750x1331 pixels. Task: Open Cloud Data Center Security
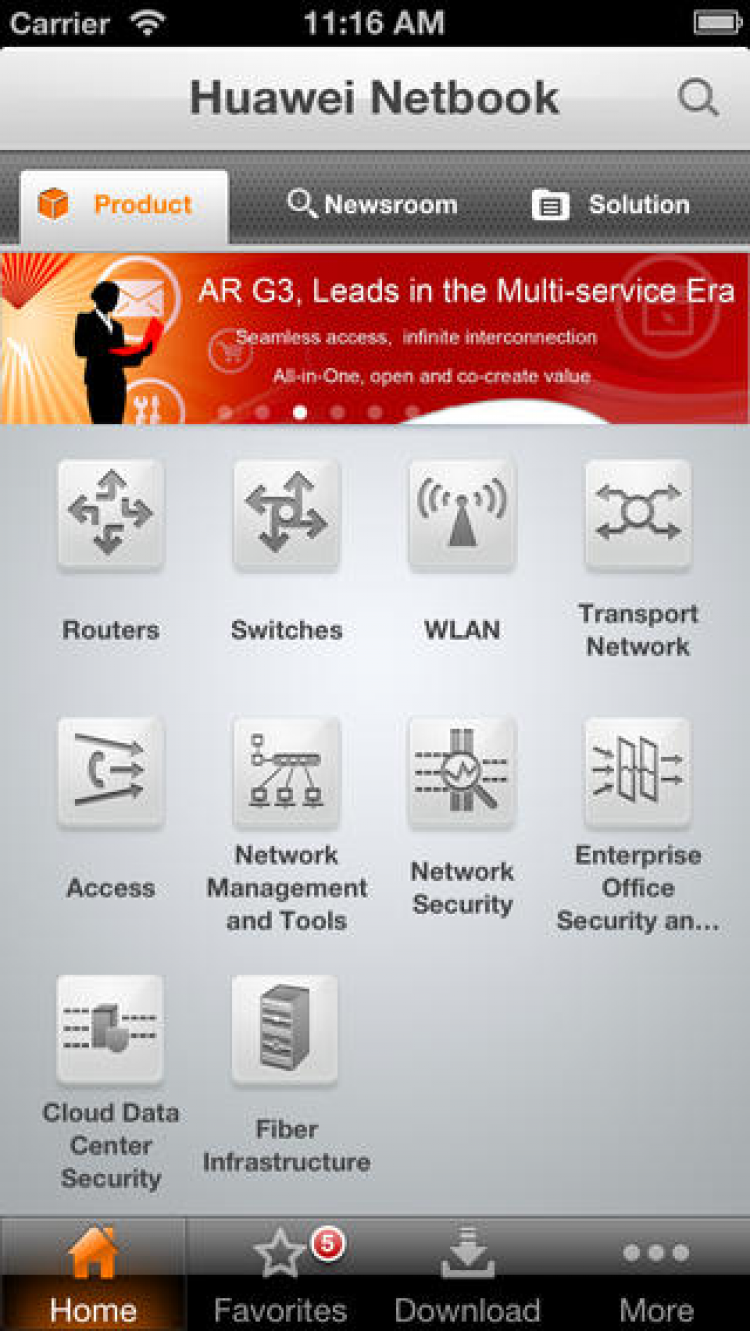111,1030
